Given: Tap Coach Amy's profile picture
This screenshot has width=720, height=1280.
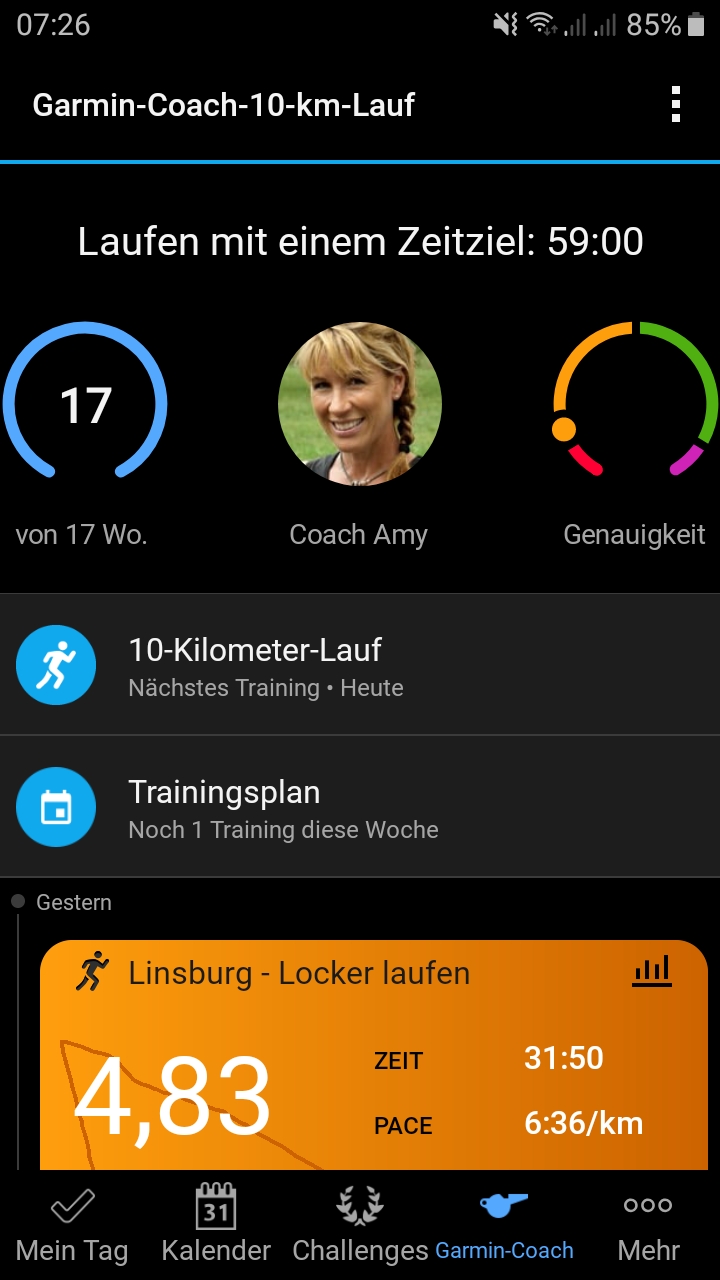Looking at the screenshot, I should click(359, 404).
